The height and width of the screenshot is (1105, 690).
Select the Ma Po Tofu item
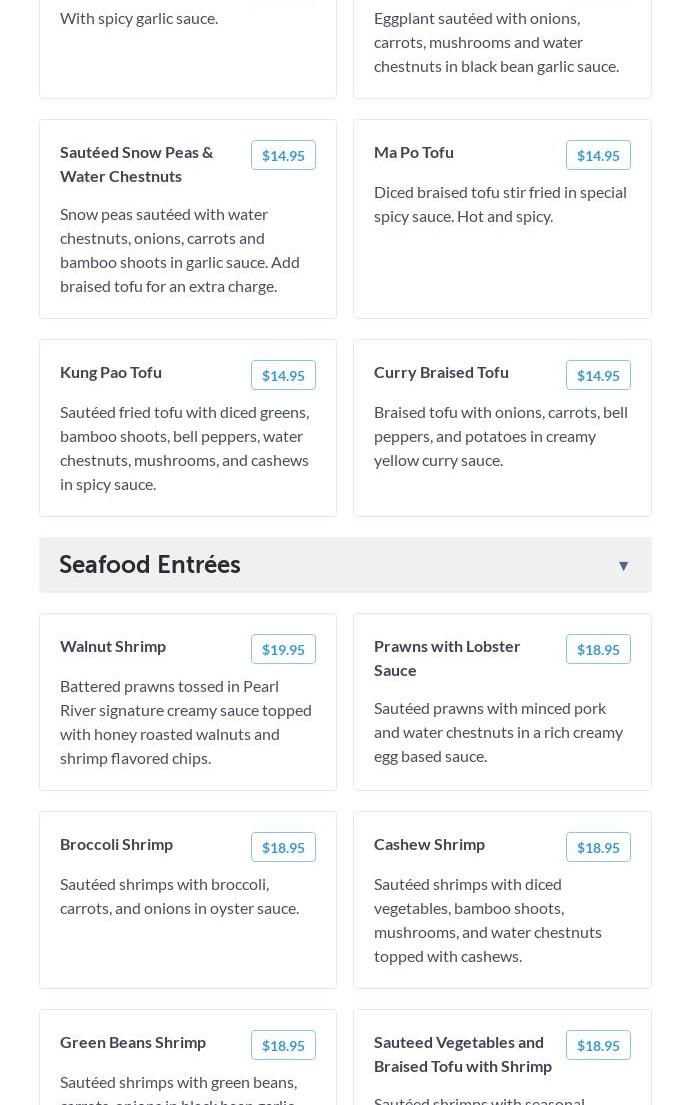[x=502, y=219]
